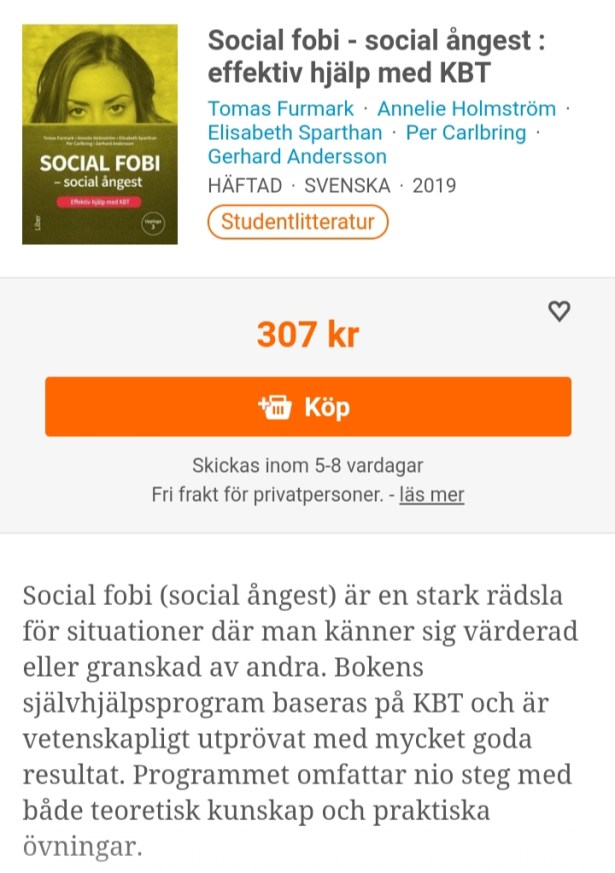Open the läs mer shipping link

click(x=431, y=495)
